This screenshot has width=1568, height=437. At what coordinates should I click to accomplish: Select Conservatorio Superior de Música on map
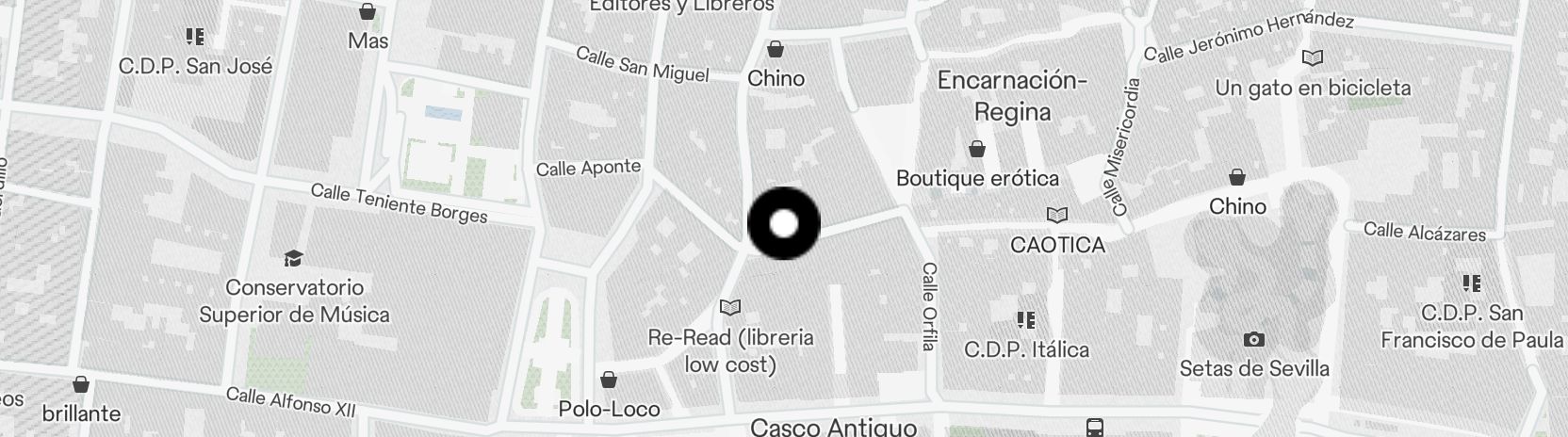point(293,259)
